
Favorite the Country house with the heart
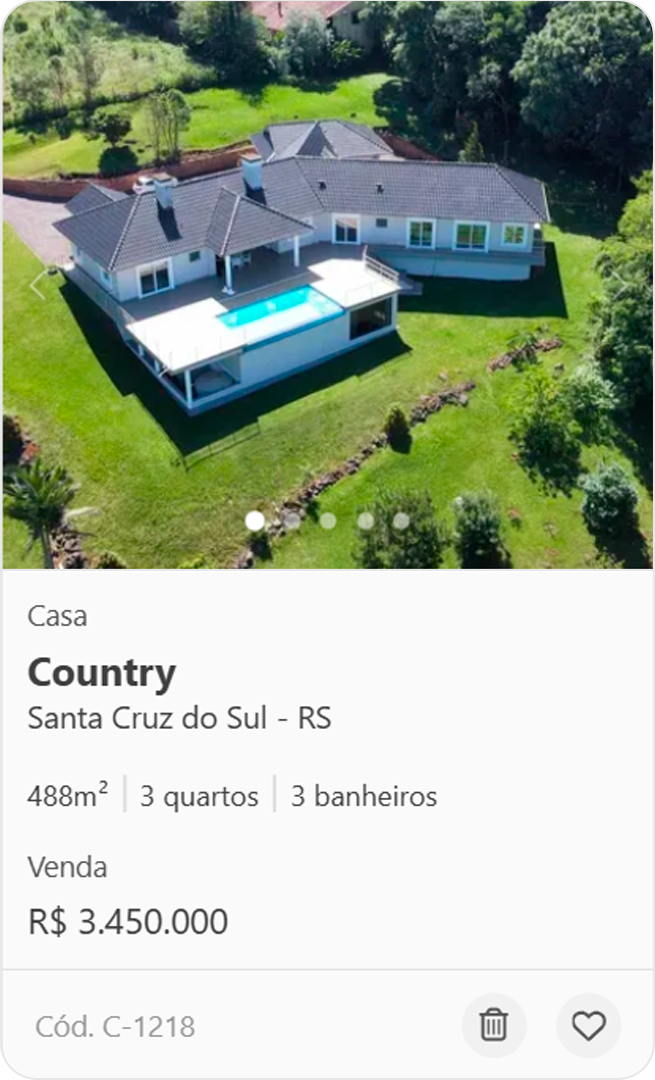(588, 1025)
